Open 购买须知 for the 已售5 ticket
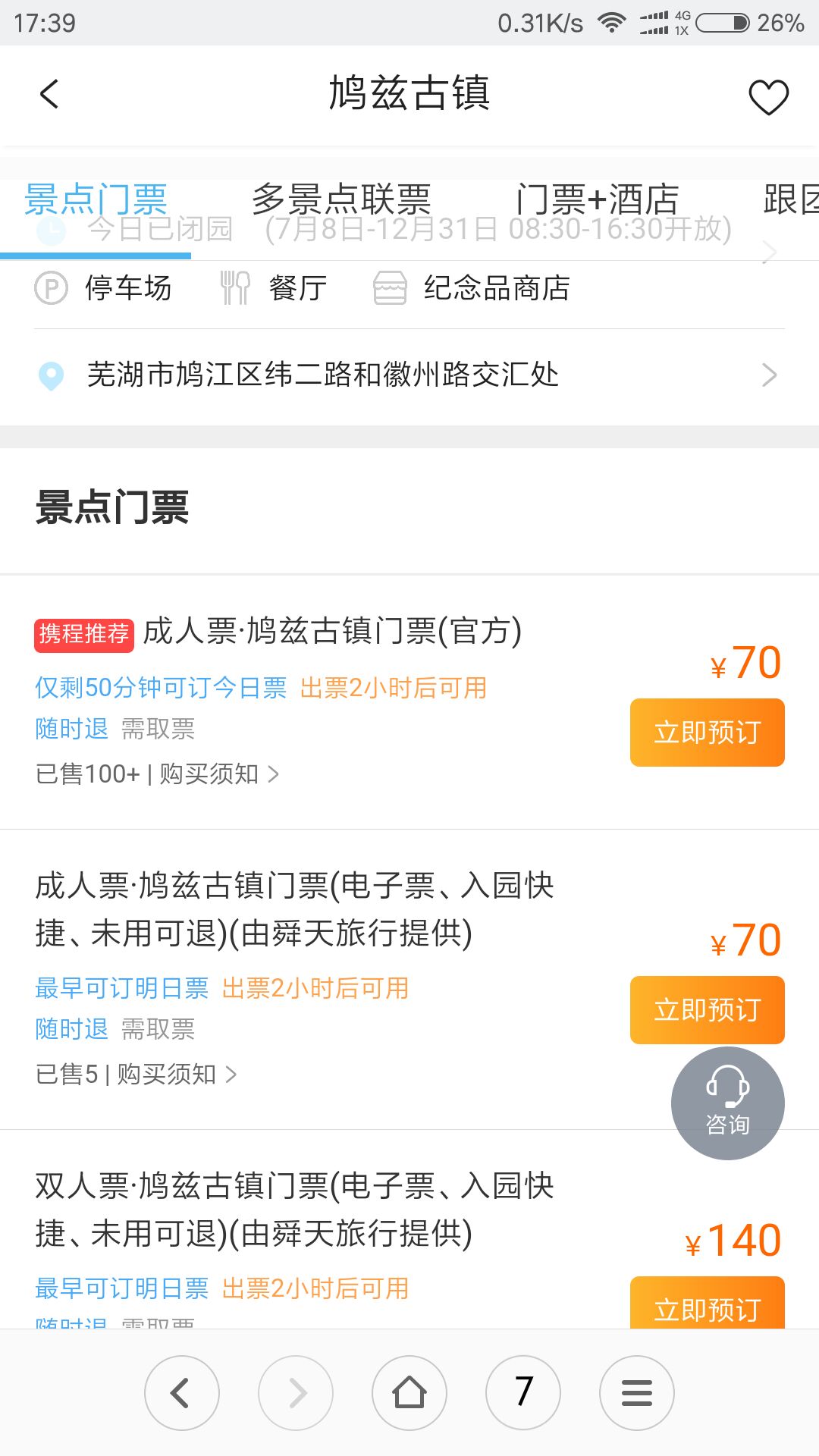Image resolution: width=819 pixels, height=1456 pixels. [x=177, y=1075]
